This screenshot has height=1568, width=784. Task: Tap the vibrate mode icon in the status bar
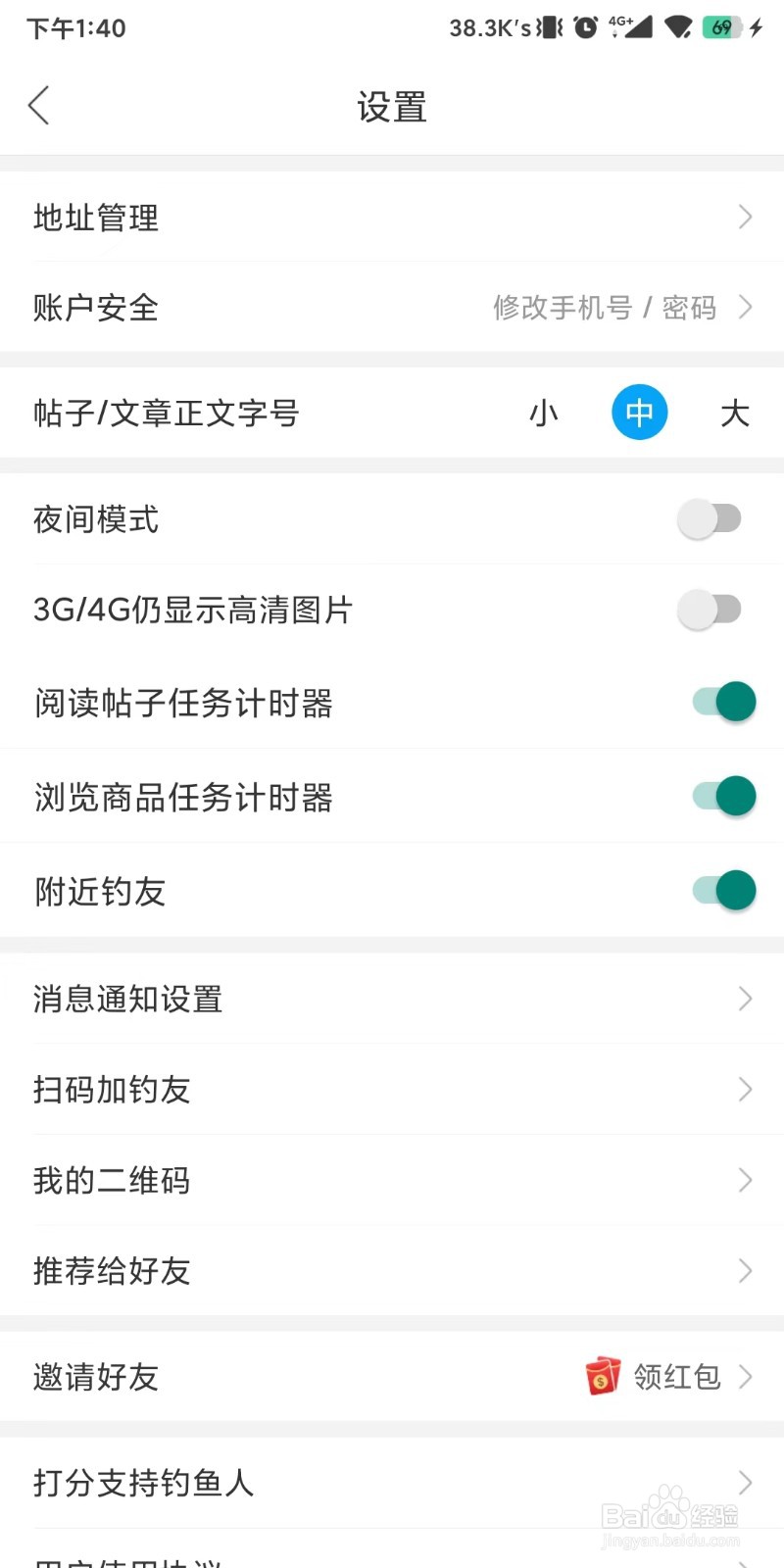(548, 27)
